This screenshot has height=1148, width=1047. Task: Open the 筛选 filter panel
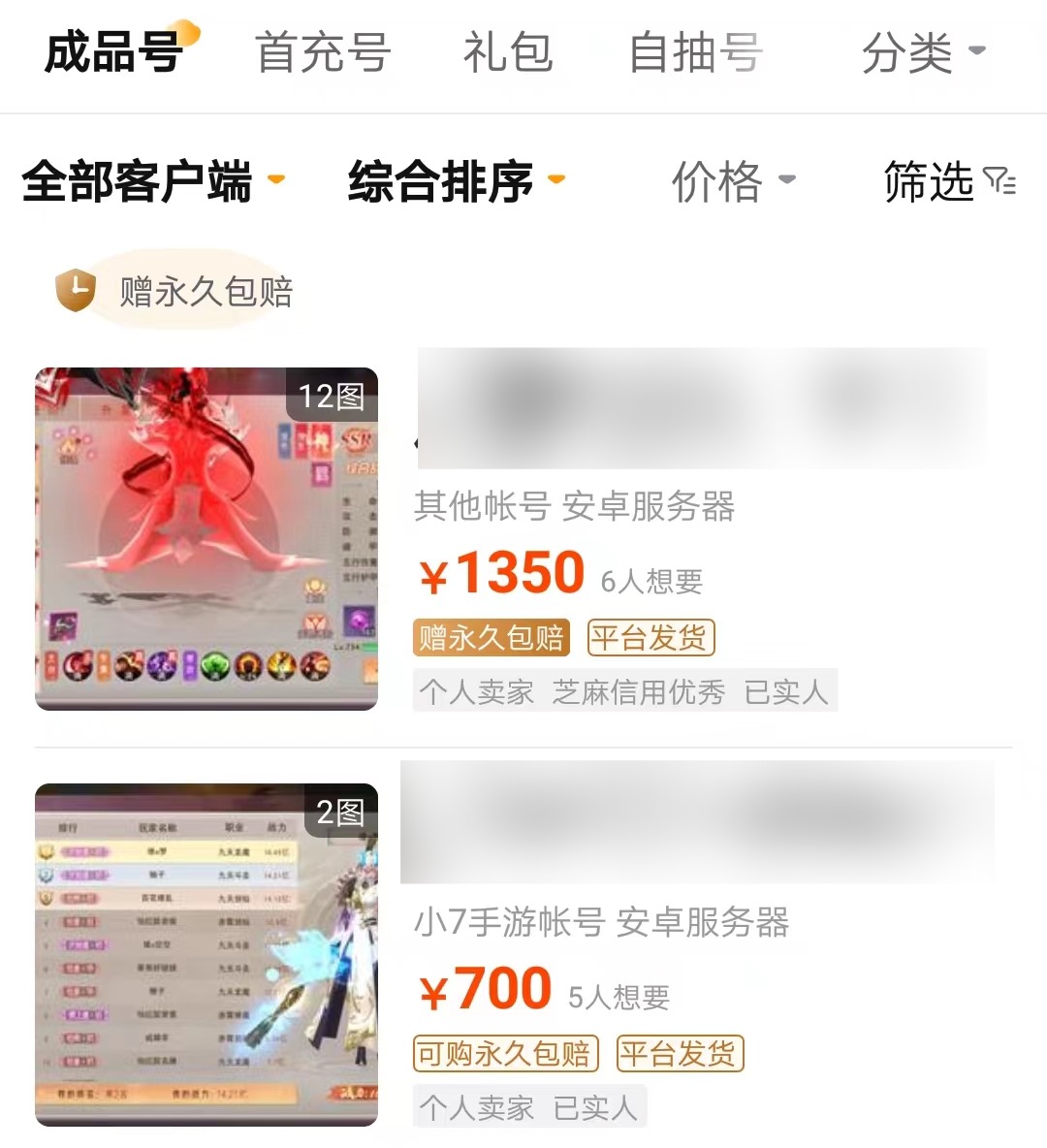point(949,181)
